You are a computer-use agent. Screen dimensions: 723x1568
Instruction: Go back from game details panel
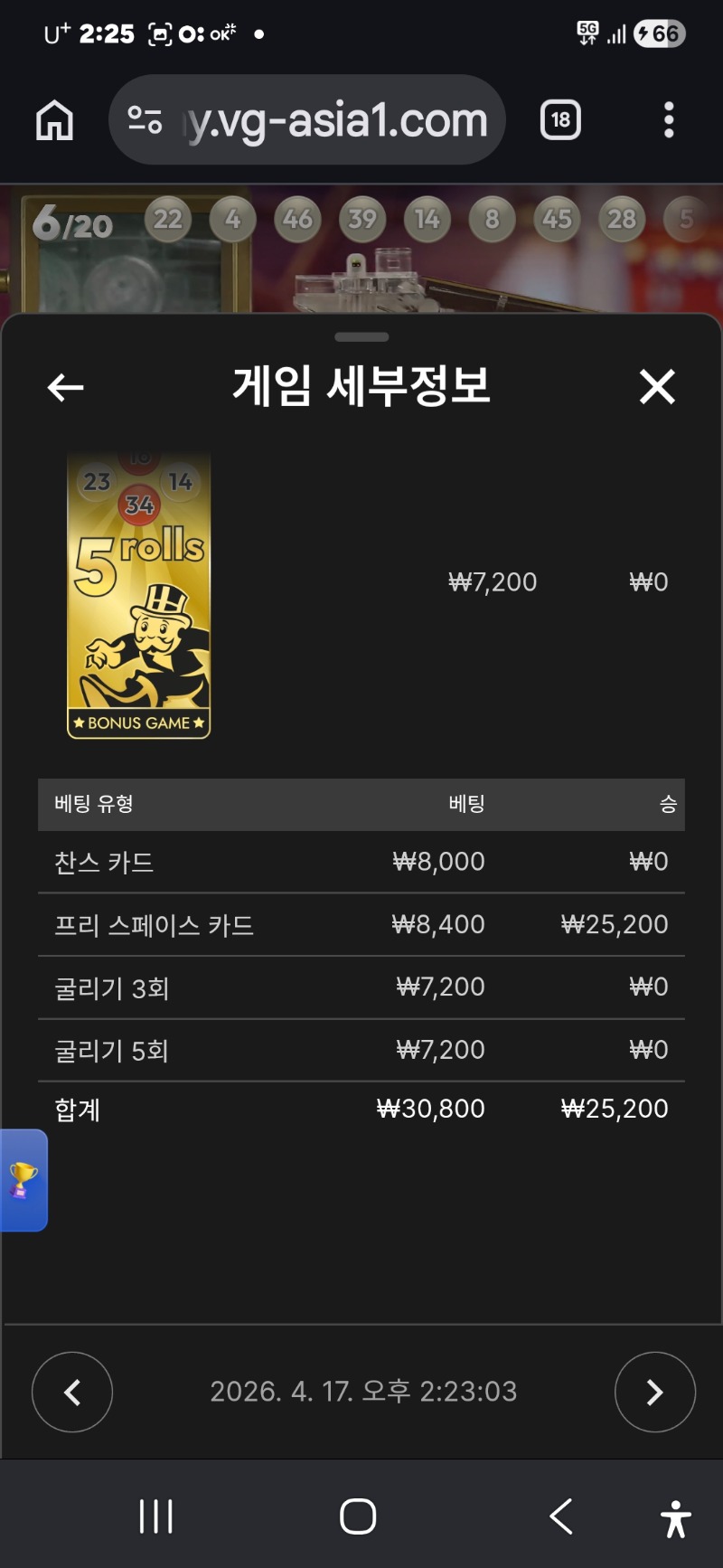[x=65, y=388]
